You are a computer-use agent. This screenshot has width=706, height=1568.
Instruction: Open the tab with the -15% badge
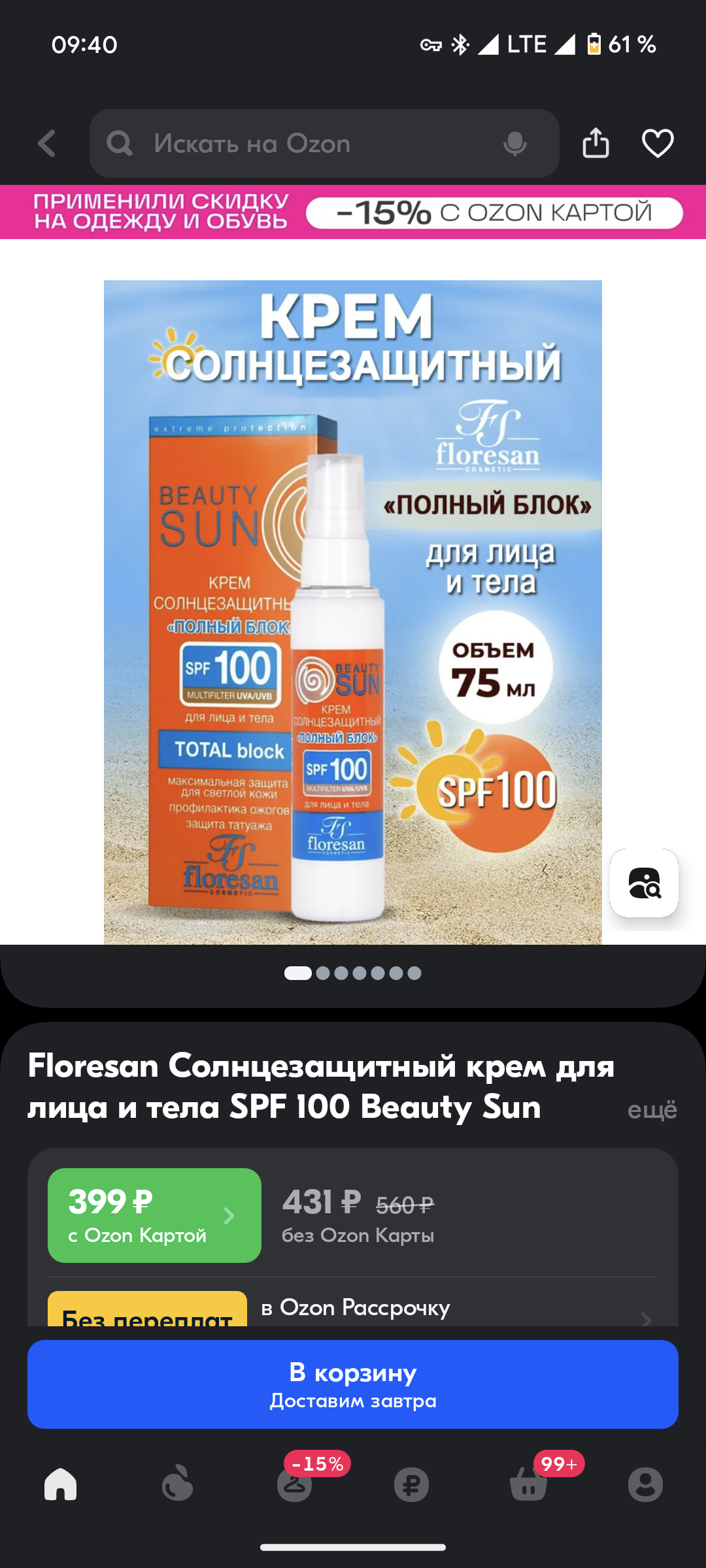[295, 1484]
